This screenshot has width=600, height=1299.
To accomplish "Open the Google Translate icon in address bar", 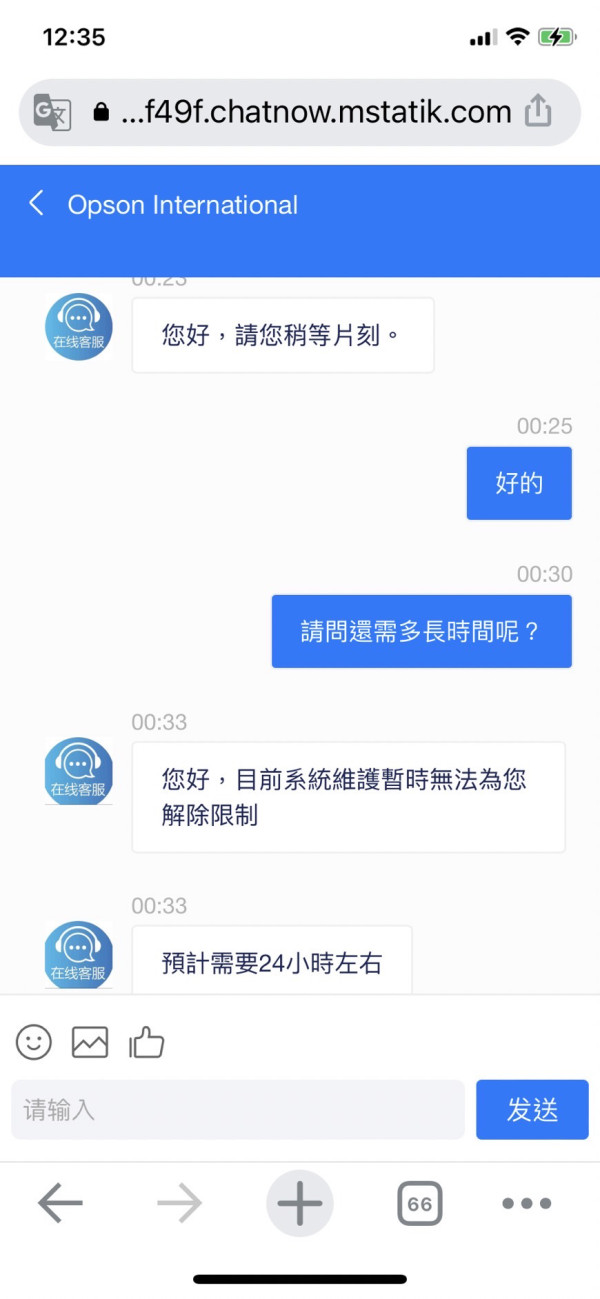I will (x=52, y=112).
